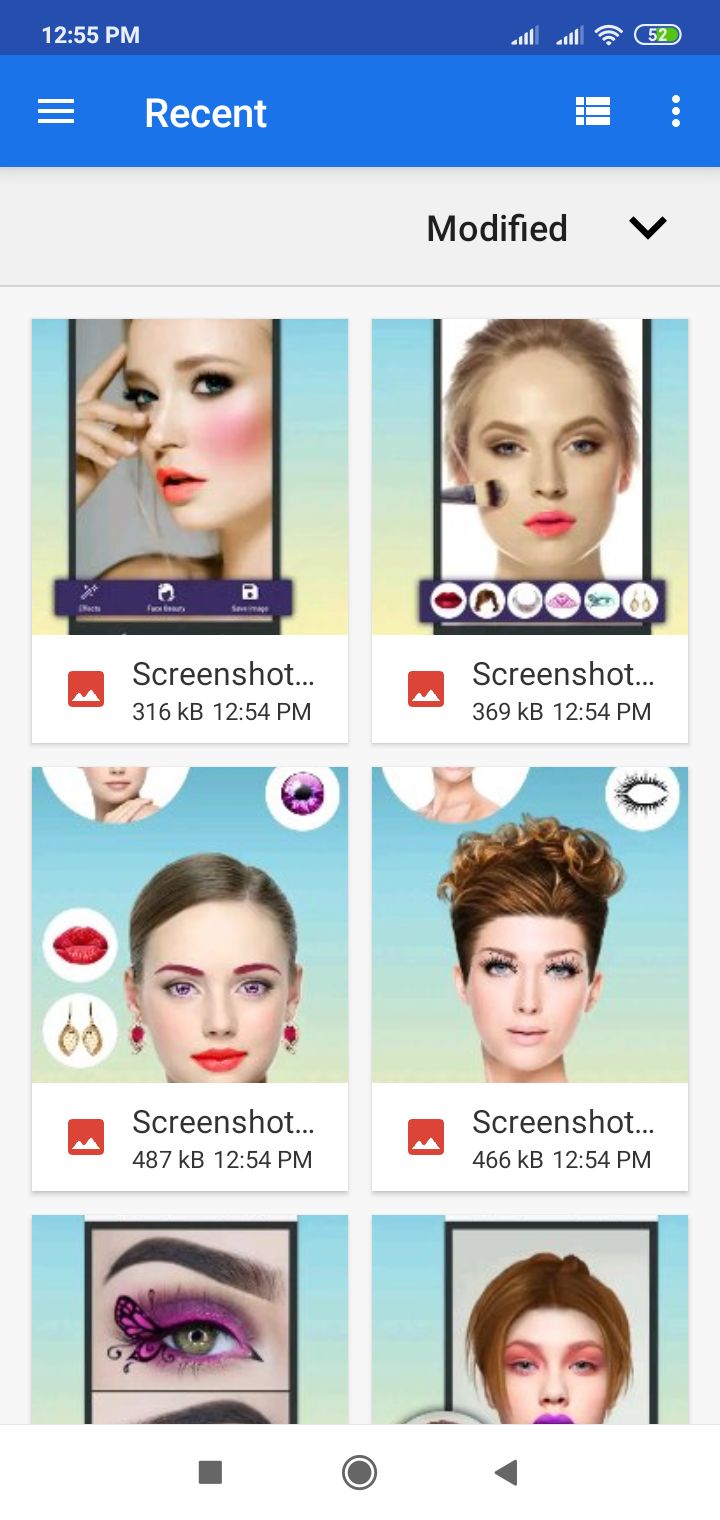This screenshot has height=1520, width=720.
Task: Switch to list view layout
Action: coord(593,112)
